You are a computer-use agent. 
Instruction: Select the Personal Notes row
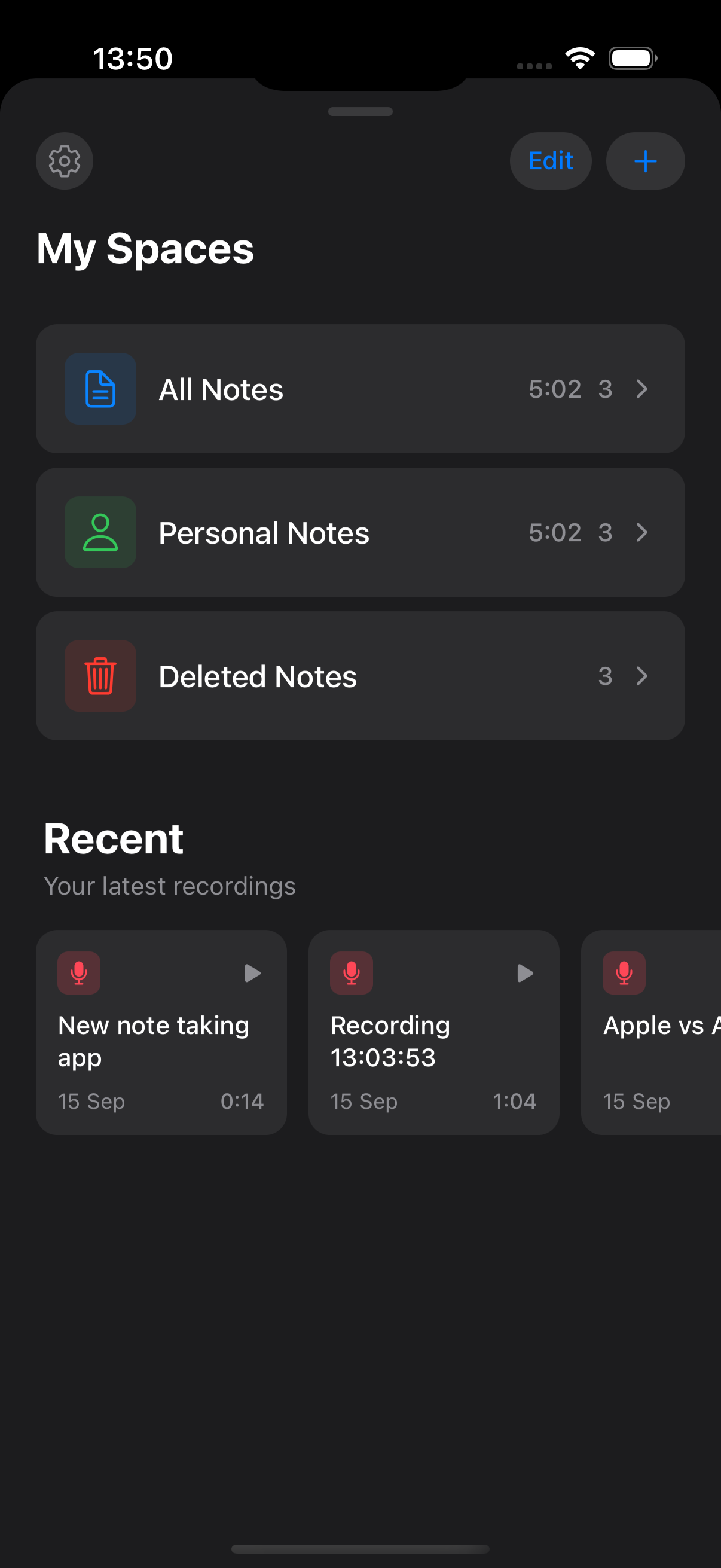coord(361,533)
